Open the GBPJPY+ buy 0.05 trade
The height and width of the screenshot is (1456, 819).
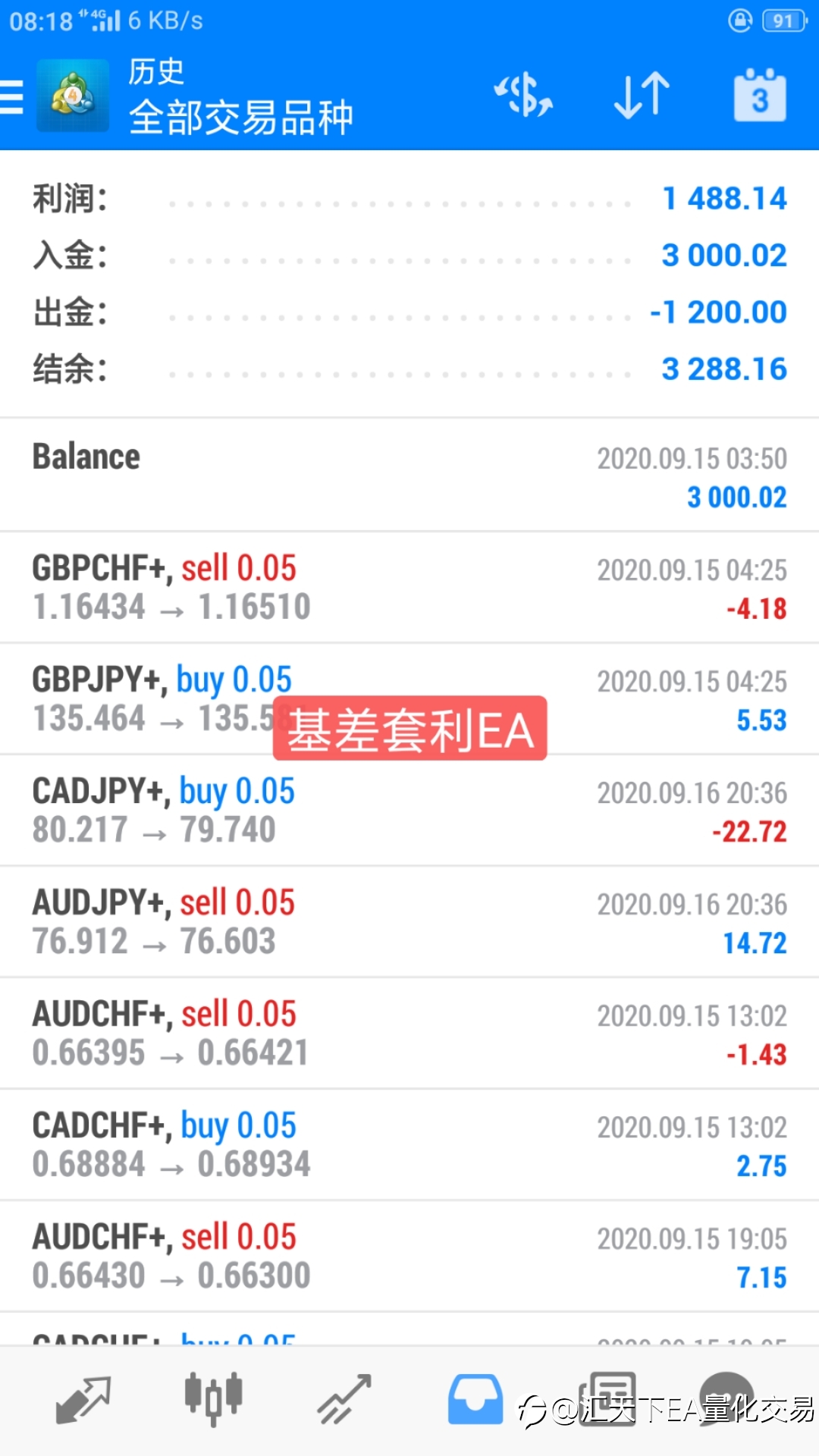[409, 699]
